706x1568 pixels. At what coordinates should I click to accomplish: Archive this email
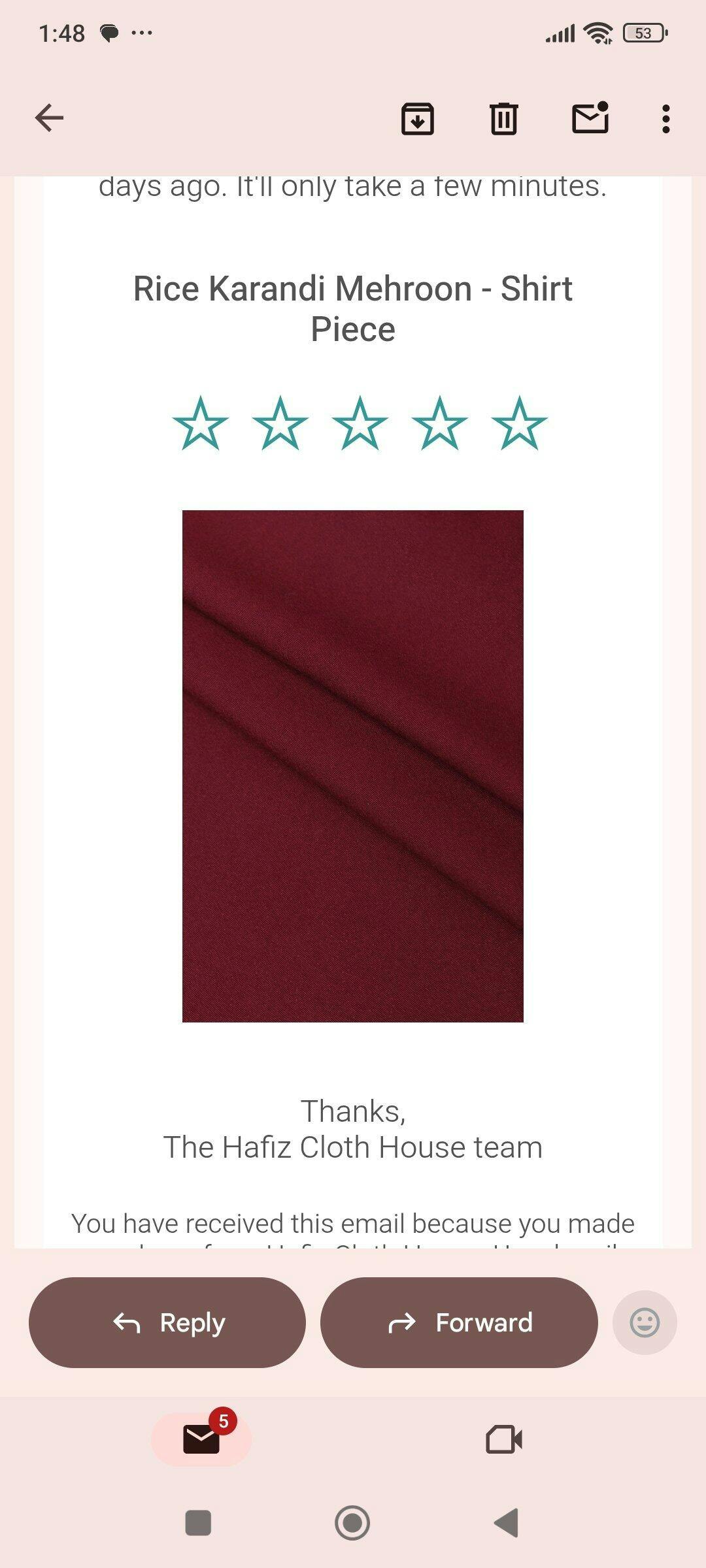417,119
